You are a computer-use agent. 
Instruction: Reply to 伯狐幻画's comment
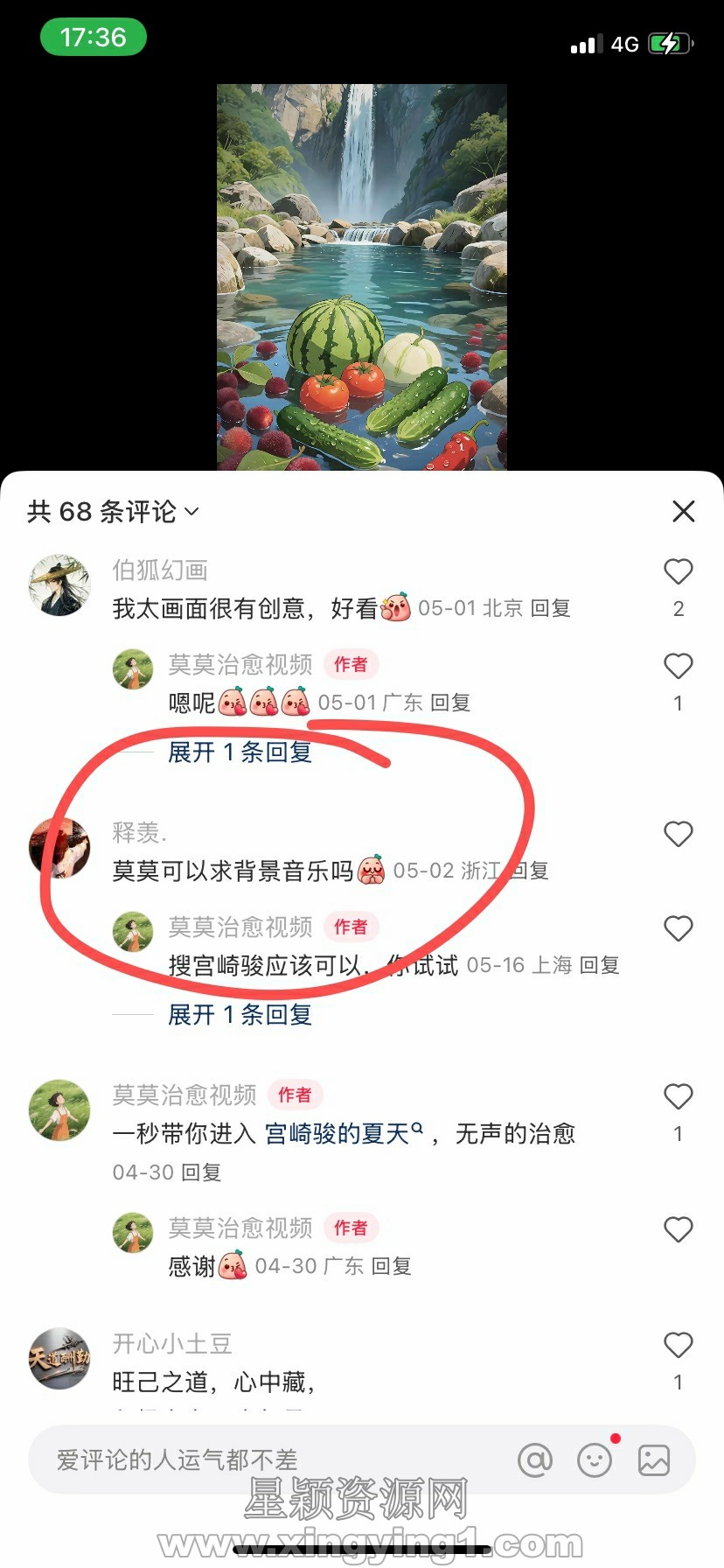[x=550, y=608]
